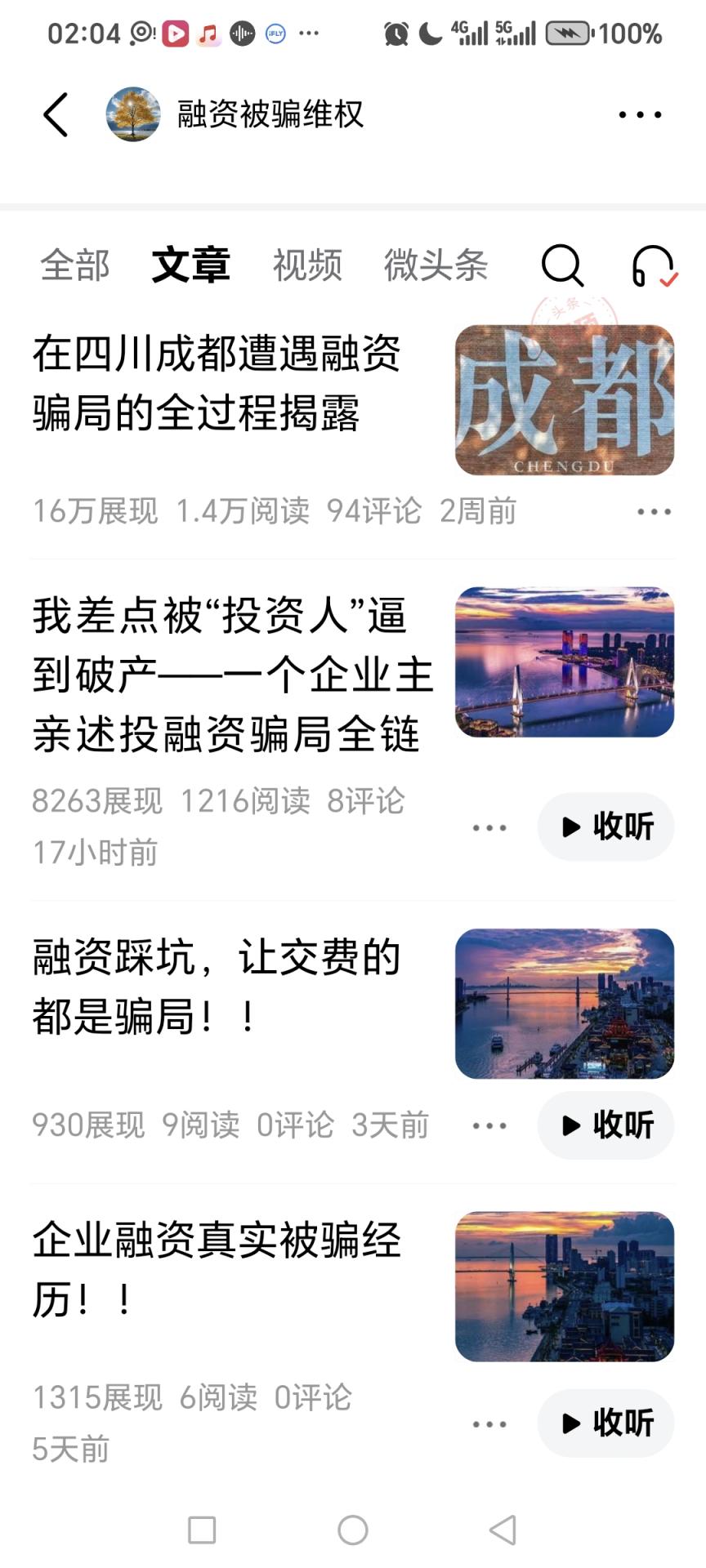Open article 在四川成都遭遇融资骗局的全过程揭露
706x1568 pixels.
[217, 383]
